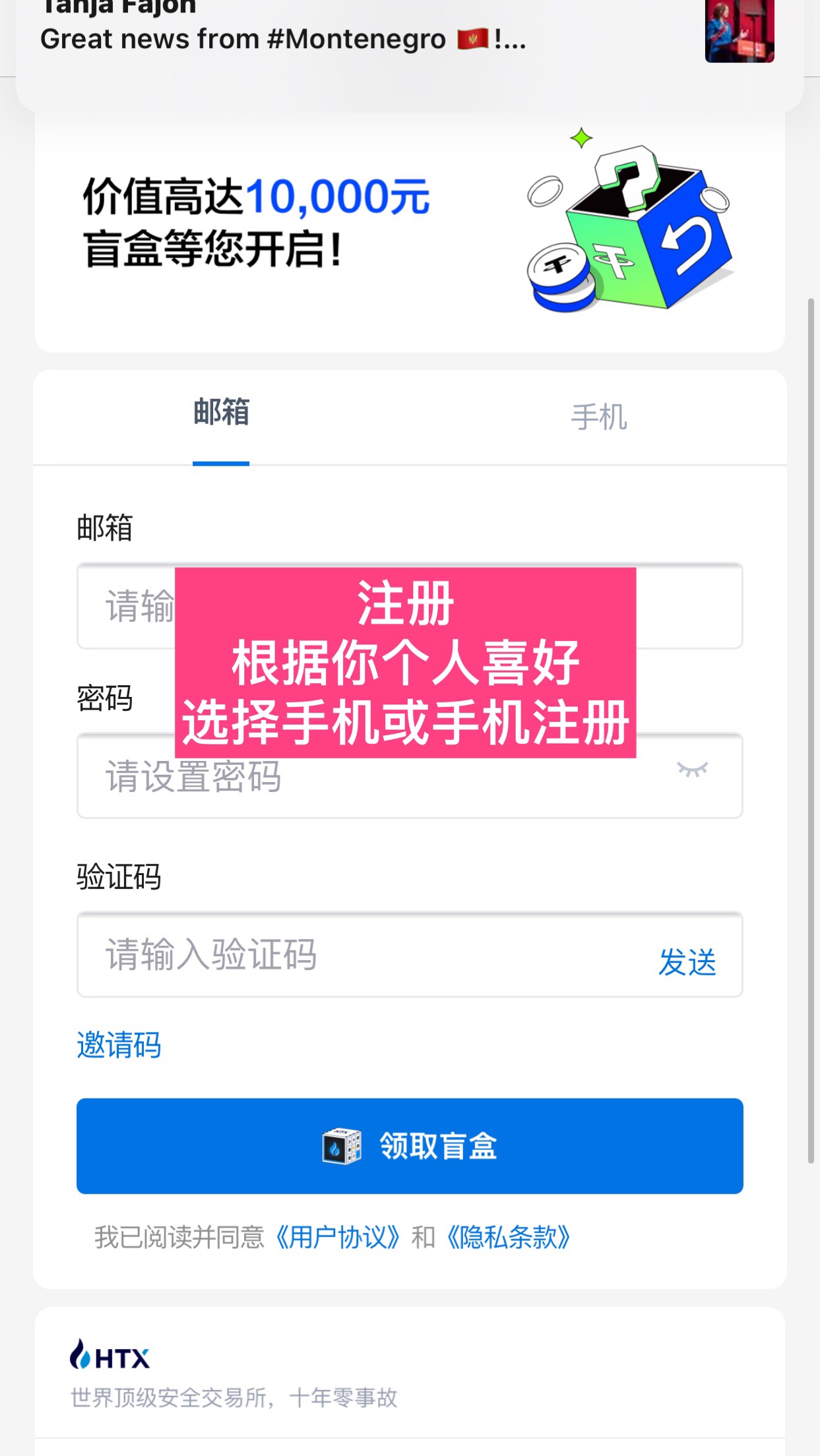Screen dimensions: 820x1456
Task: Tap 发送 to send the verification code
Action: point(687,962)
